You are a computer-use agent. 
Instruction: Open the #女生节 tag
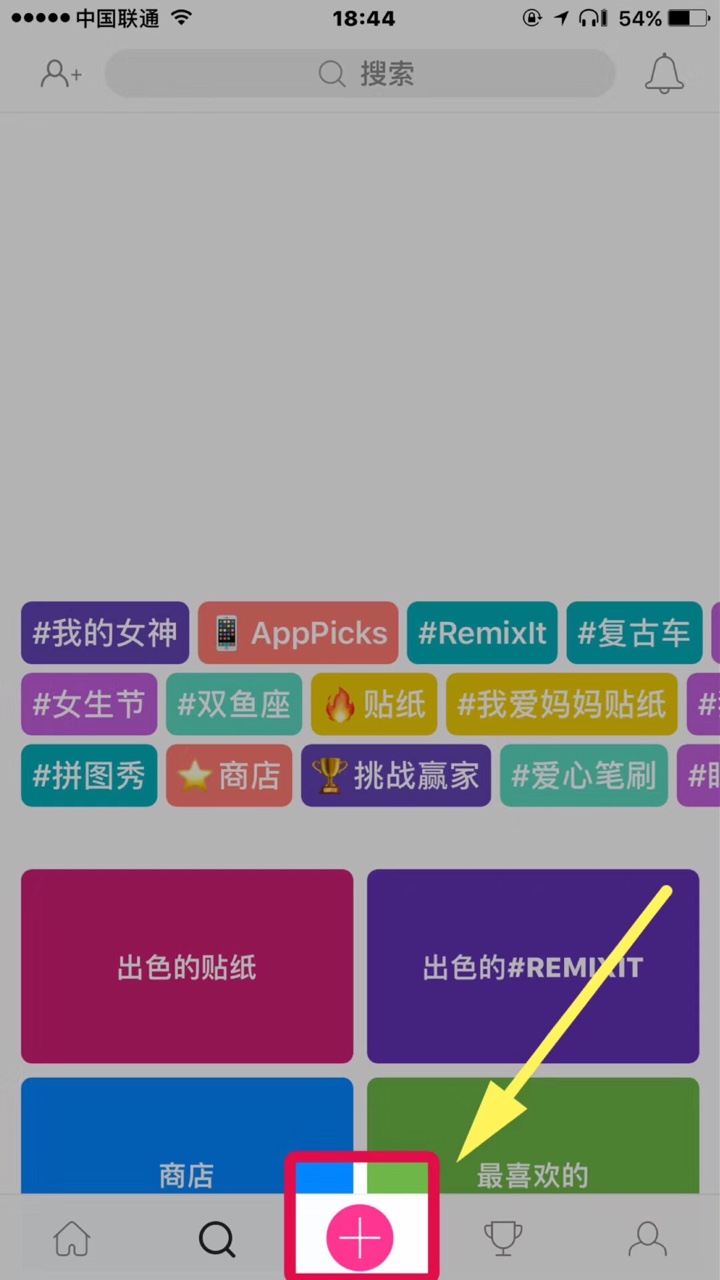(x=89, y=704)
